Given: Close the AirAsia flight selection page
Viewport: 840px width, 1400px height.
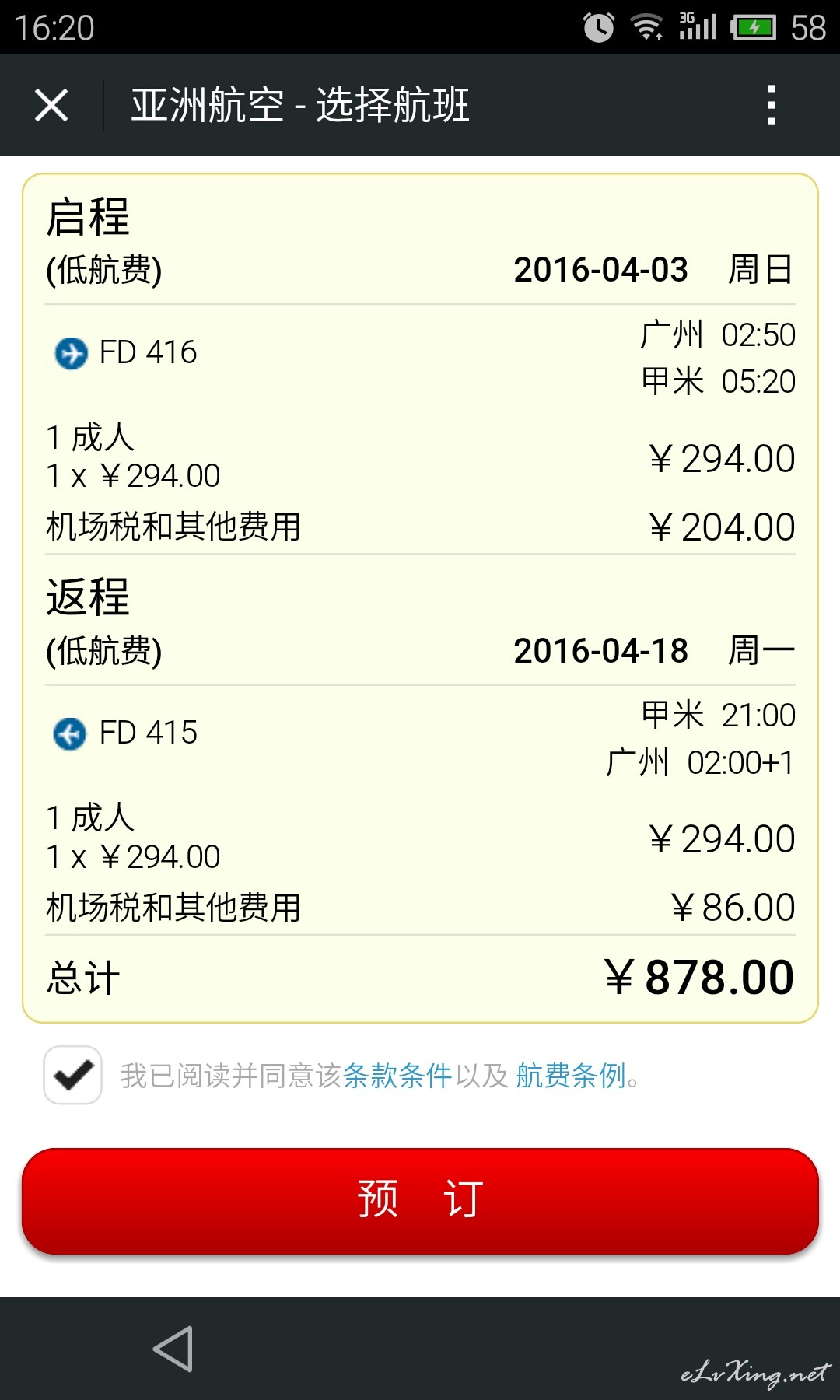Looking at the screenshot, I should pyautogui.click(x=51, y=105).
